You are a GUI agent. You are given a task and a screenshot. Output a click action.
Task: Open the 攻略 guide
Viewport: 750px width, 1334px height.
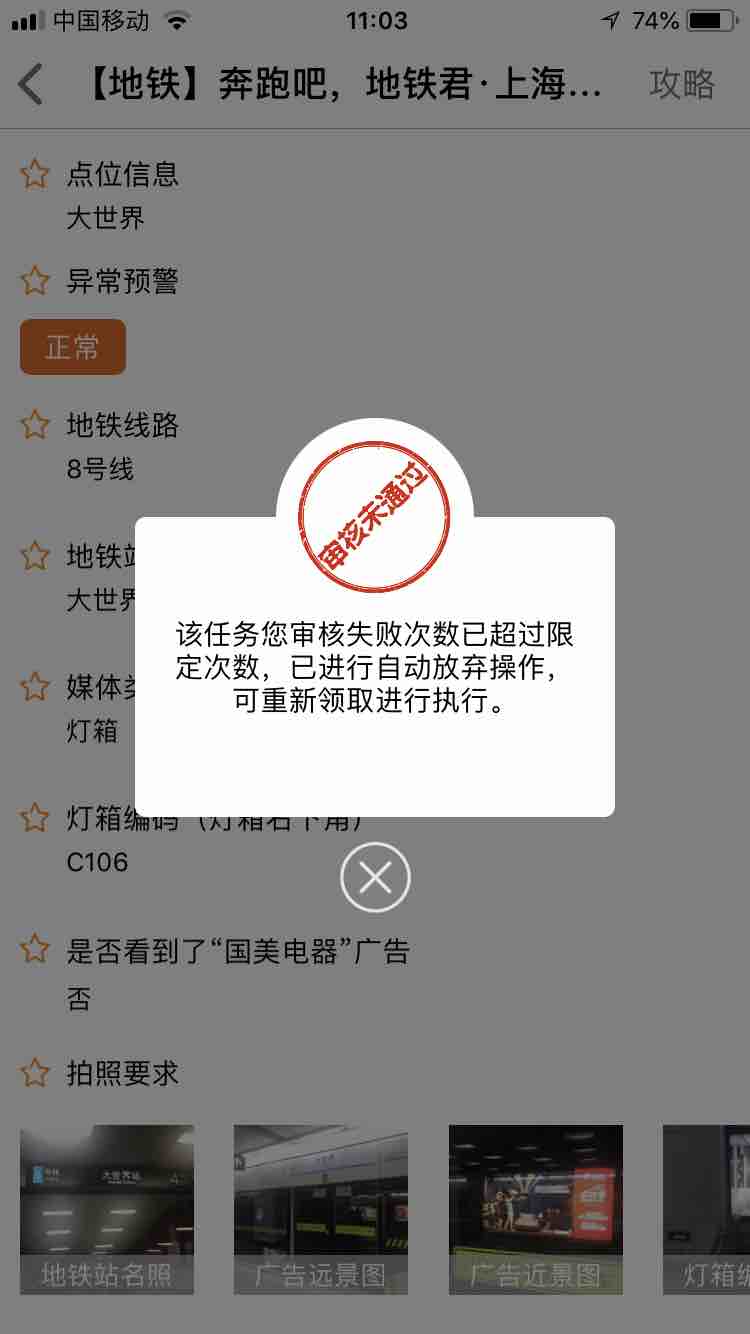click(x=682, y=85)
